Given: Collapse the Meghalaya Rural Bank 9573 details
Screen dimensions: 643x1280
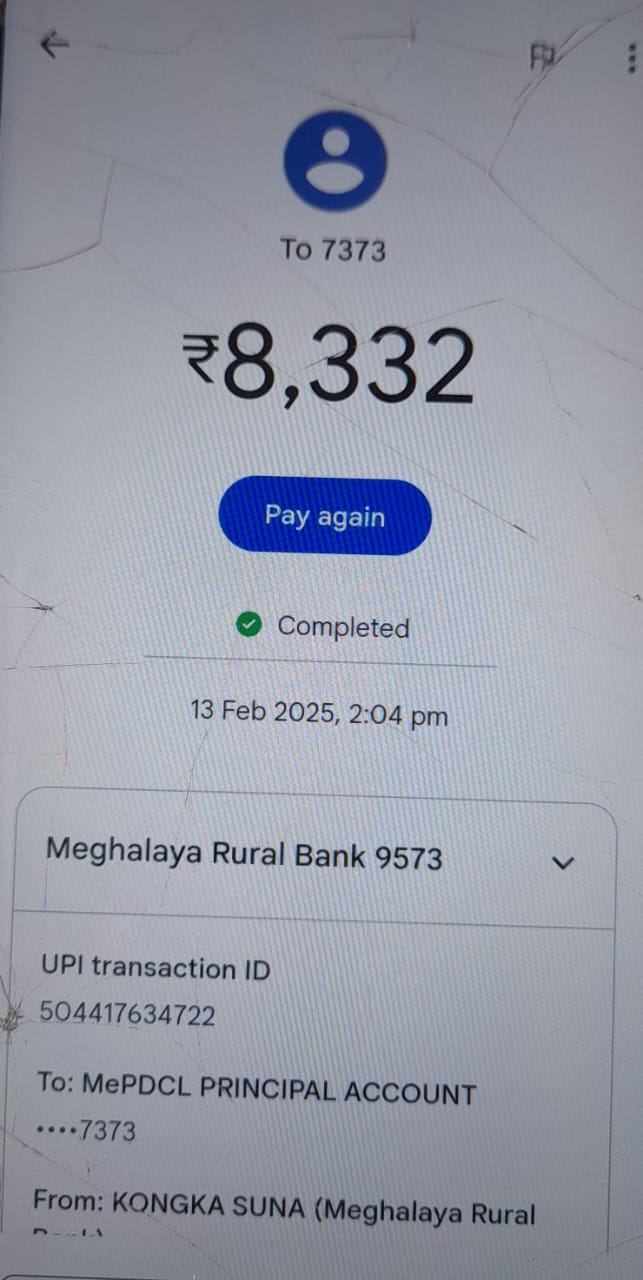Looking at the screenshot, I should [x=564, y=862].
